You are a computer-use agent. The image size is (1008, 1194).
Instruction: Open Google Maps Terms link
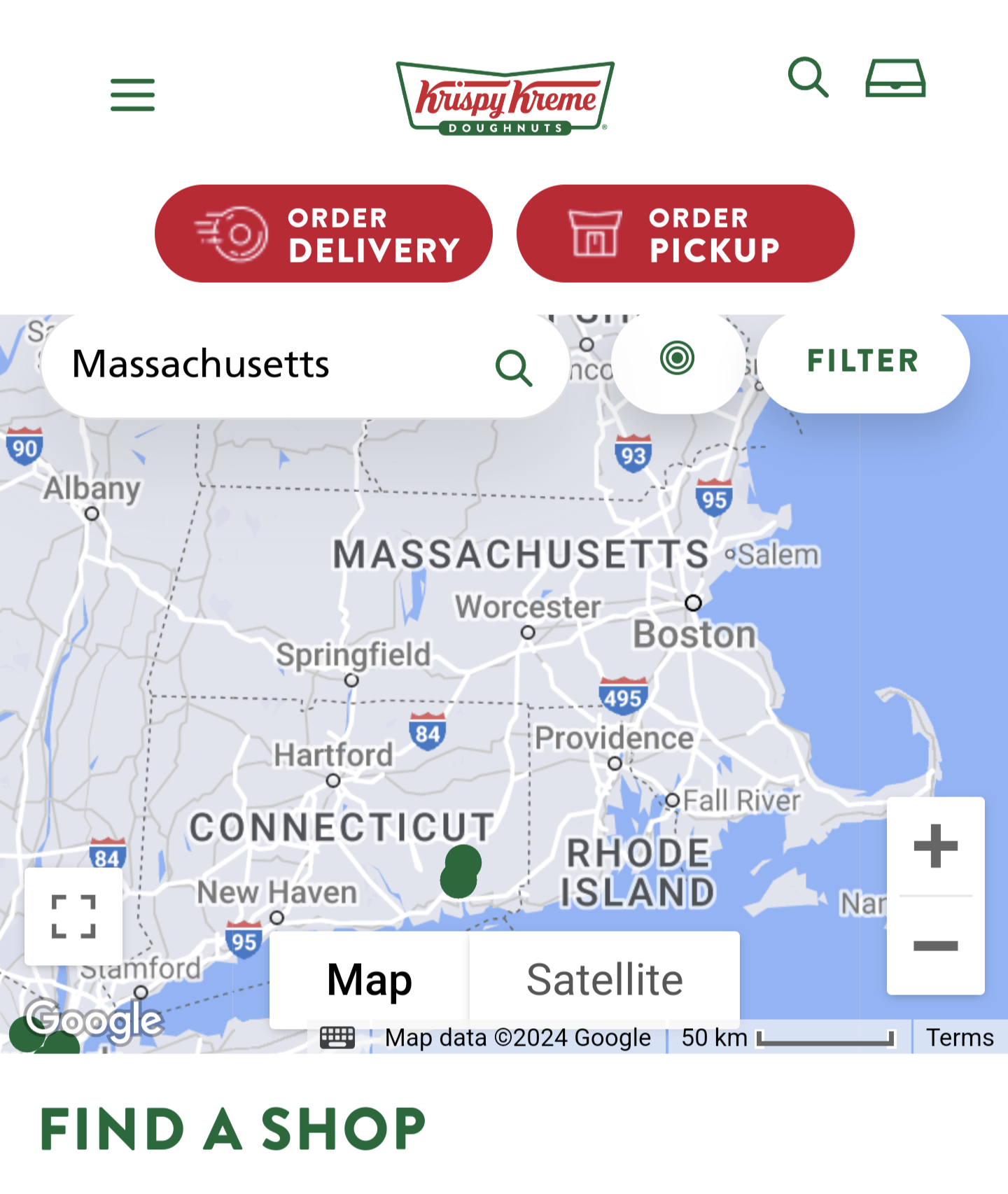[960, 1037]
